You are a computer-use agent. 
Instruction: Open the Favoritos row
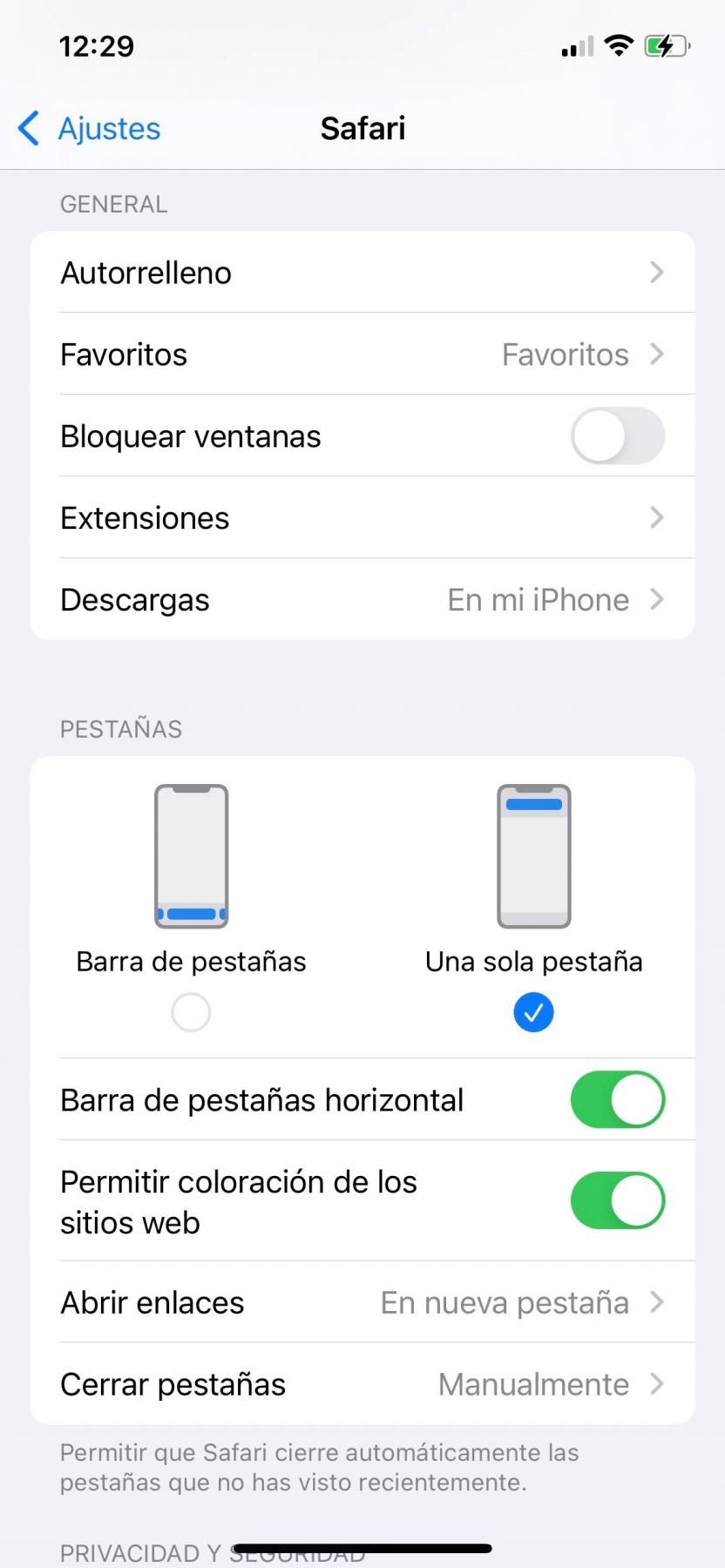362,355
